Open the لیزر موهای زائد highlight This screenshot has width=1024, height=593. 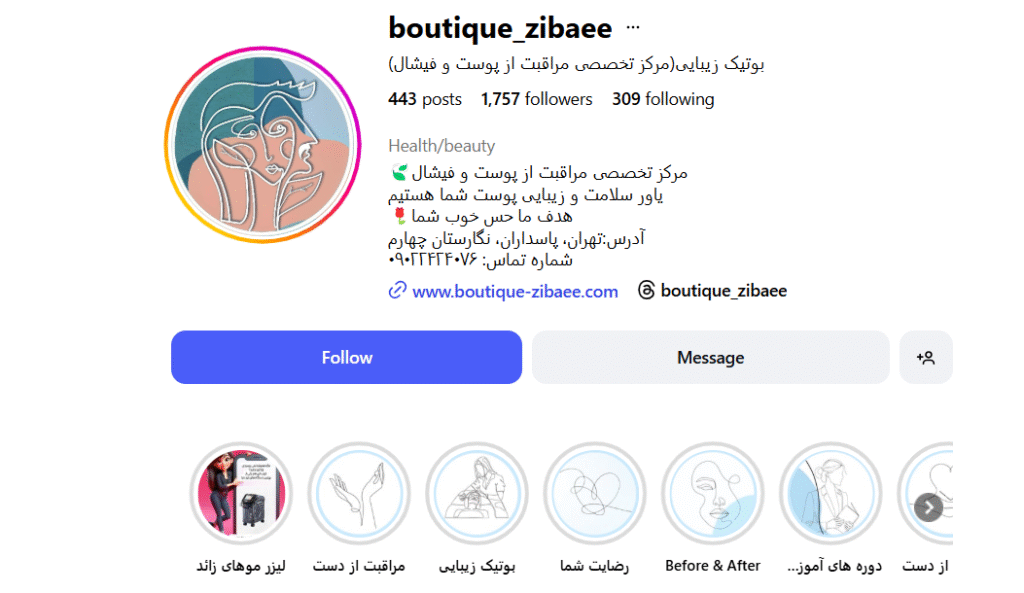coord(241,493)
